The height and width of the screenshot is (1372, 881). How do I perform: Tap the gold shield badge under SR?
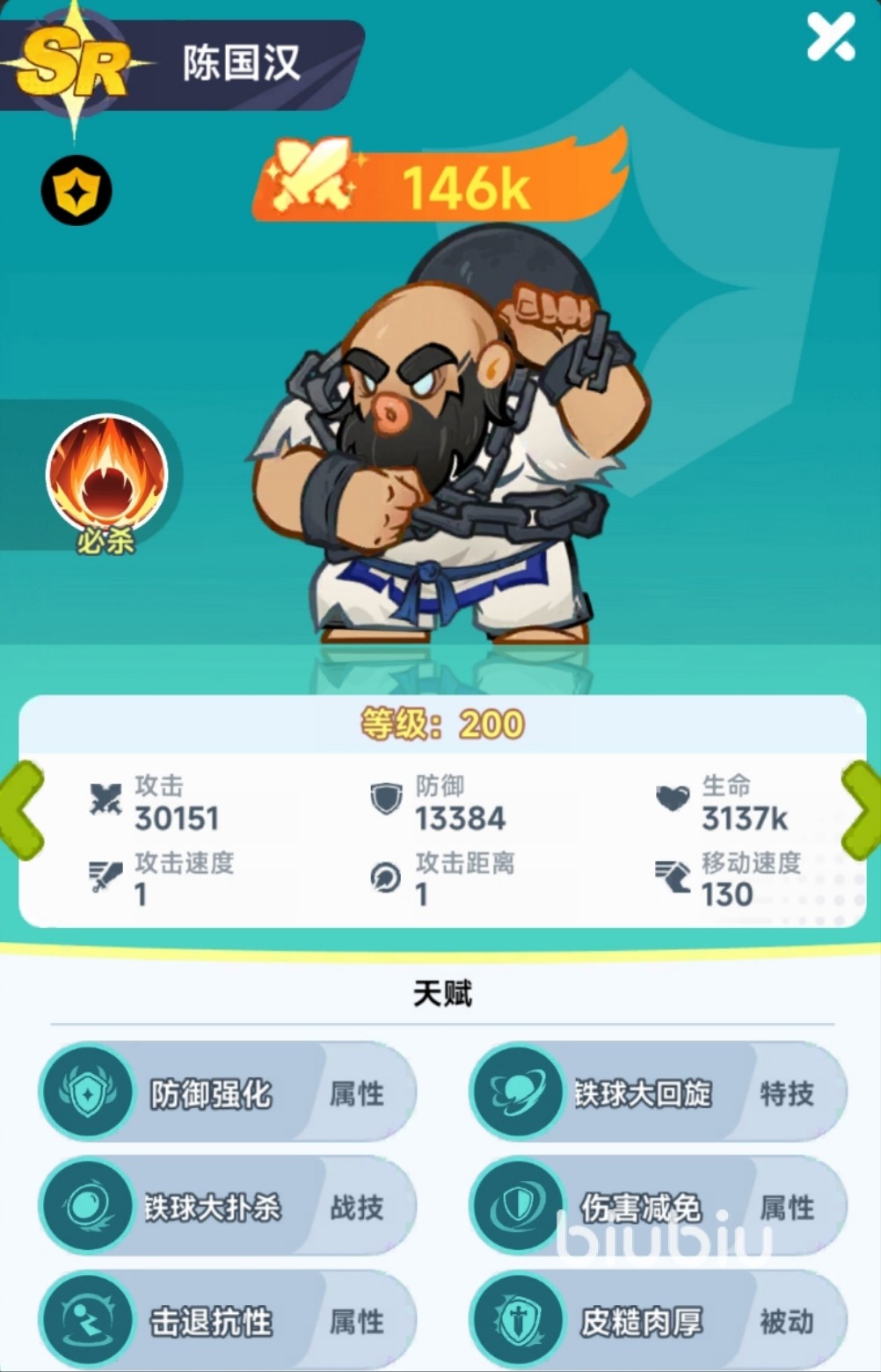[x=76, y=190]
